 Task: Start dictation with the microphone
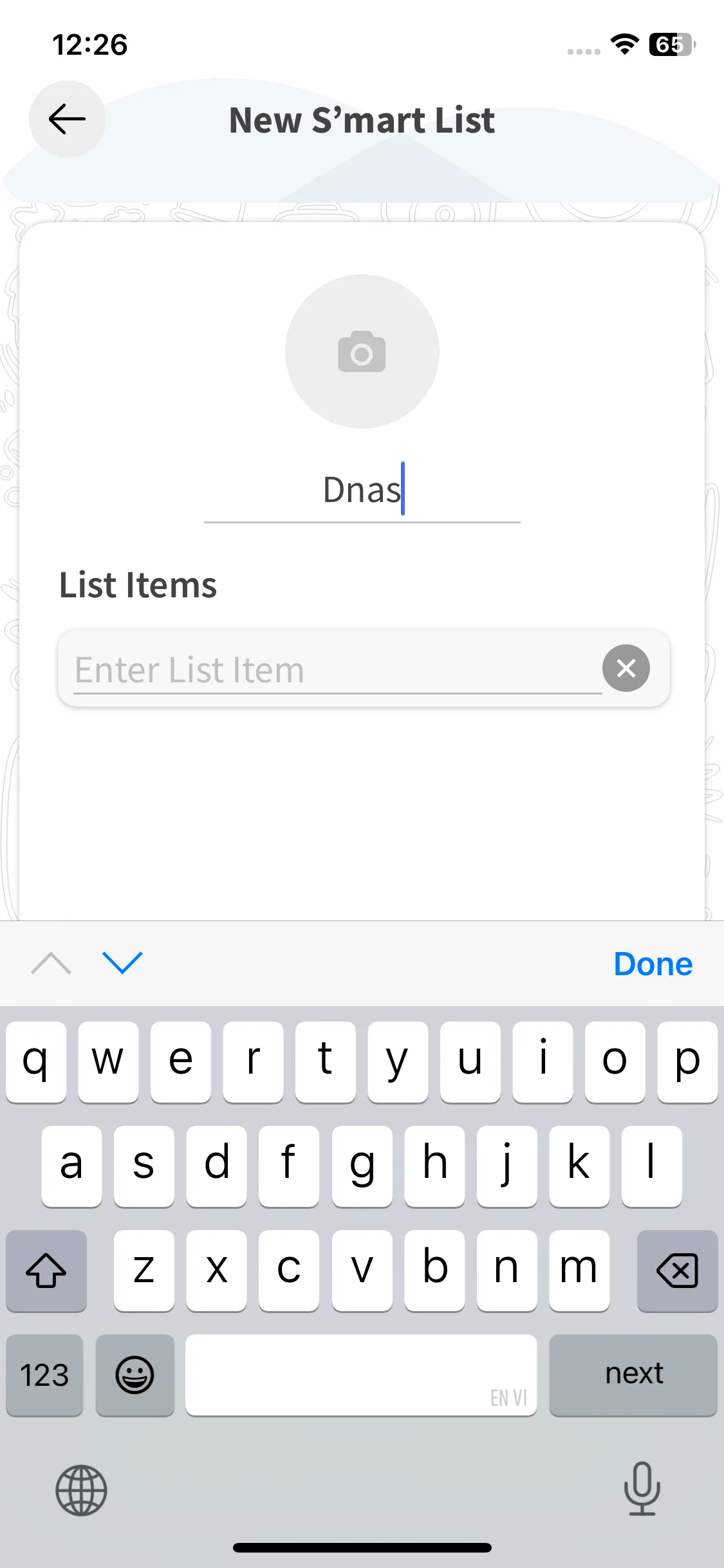click(642, 1488)
